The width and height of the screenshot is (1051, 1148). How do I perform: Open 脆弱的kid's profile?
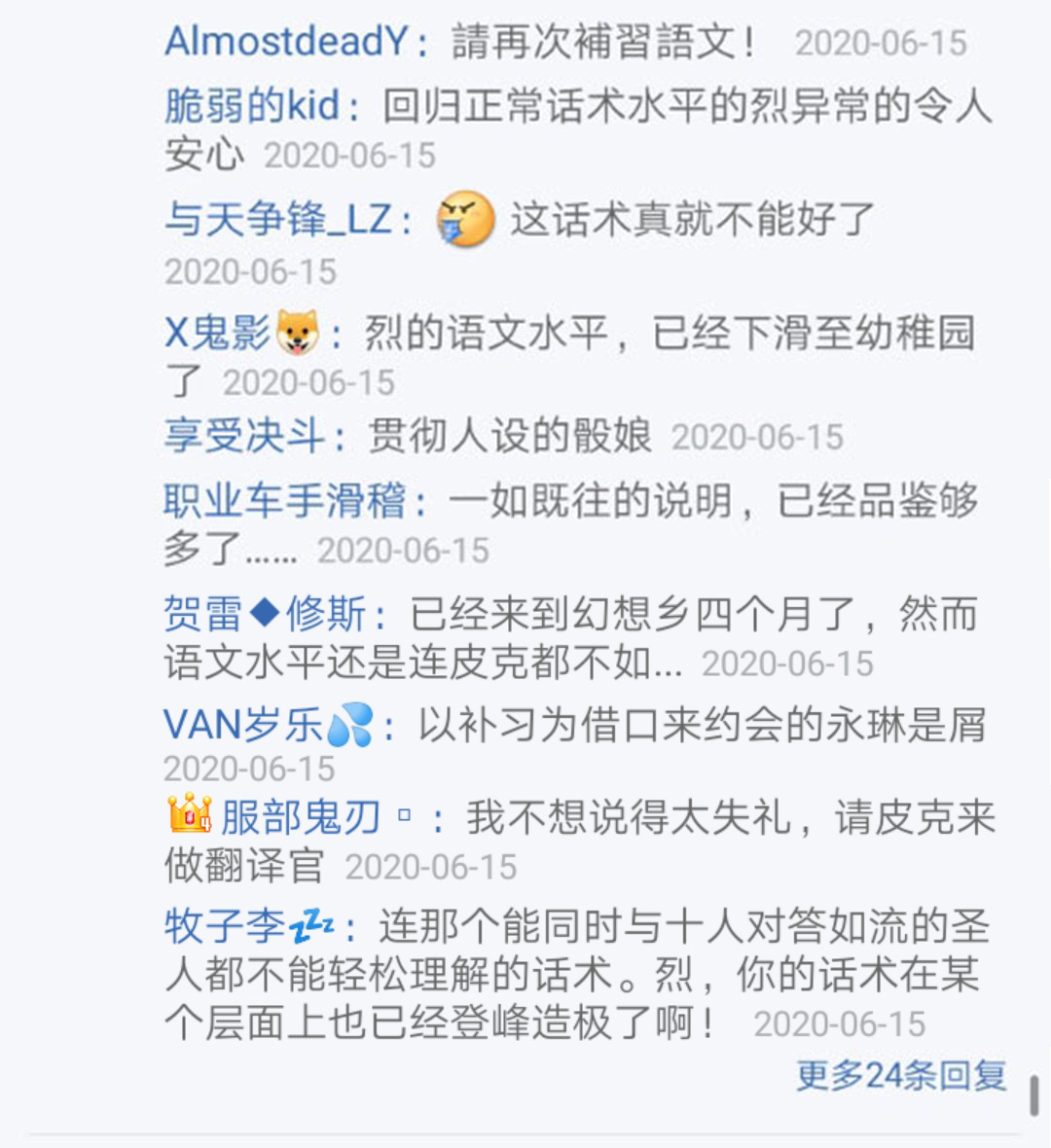251,105
